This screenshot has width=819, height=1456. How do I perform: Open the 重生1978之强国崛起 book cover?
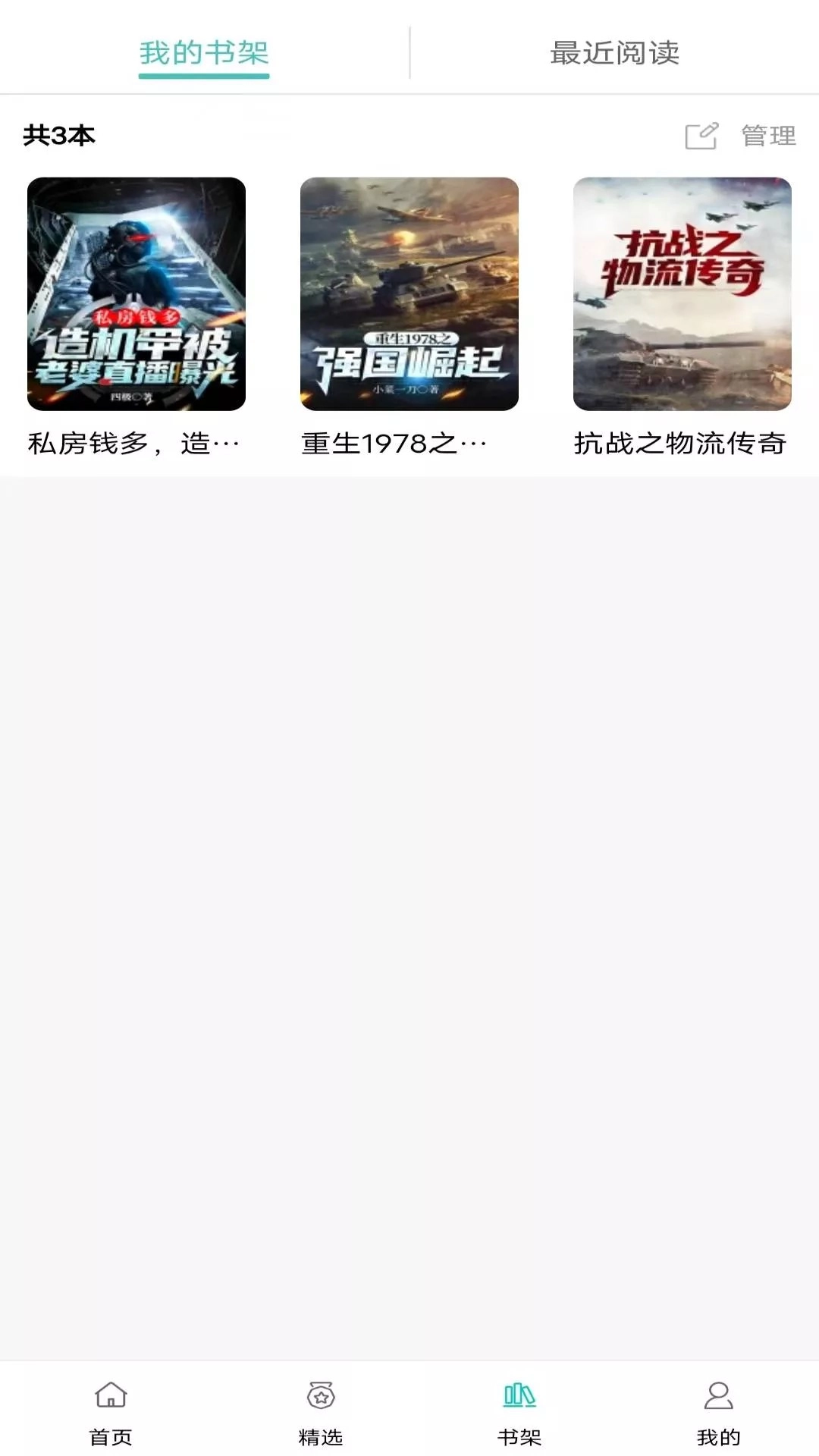[x=409, y=292]
